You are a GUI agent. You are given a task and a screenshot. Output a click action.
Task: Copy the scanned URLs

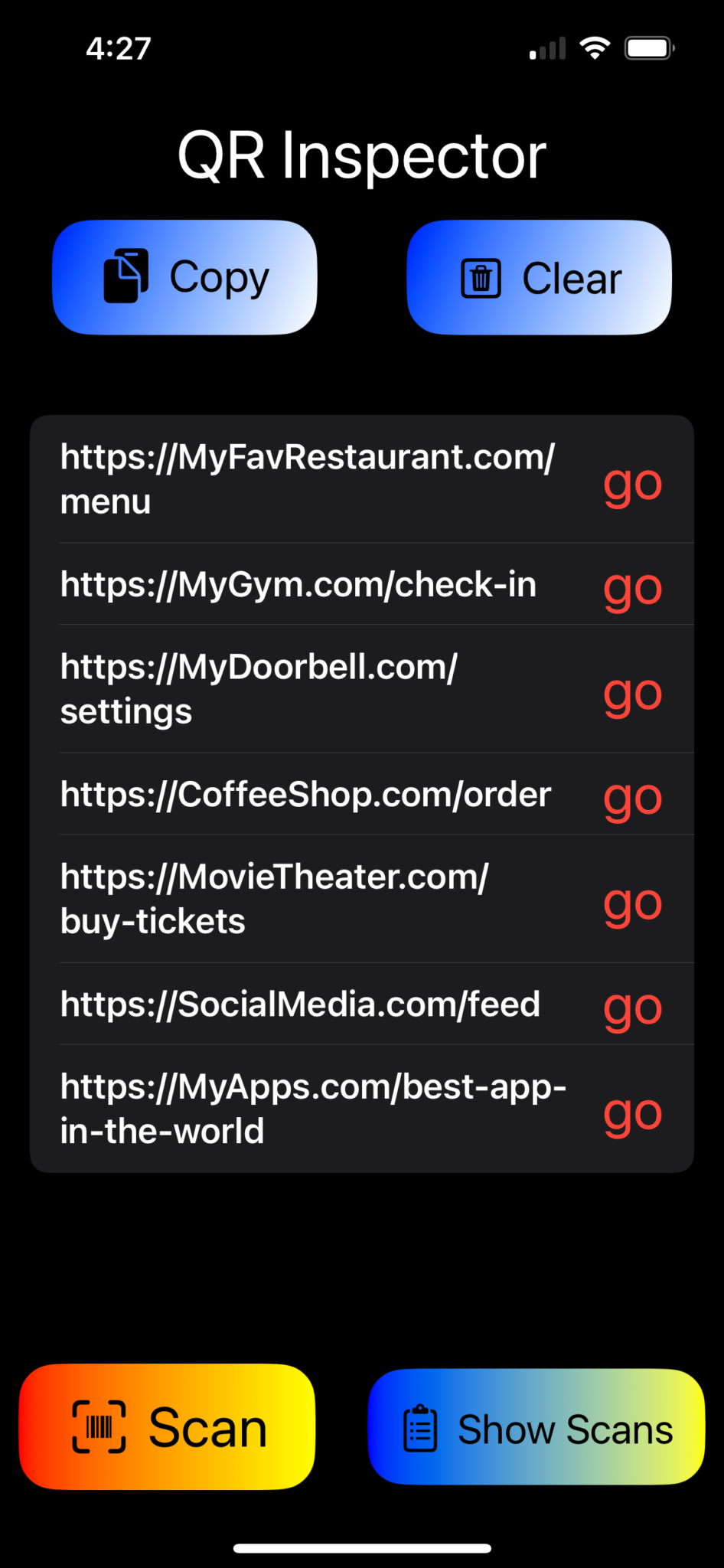[x=184, y=277]
